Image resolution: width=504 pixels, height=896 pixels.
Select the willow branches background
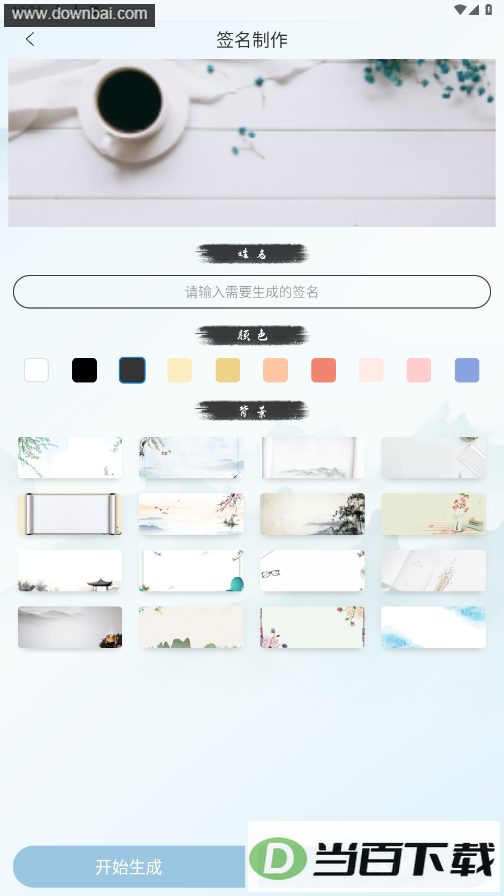pyautogui.click(x=70, y=458)
